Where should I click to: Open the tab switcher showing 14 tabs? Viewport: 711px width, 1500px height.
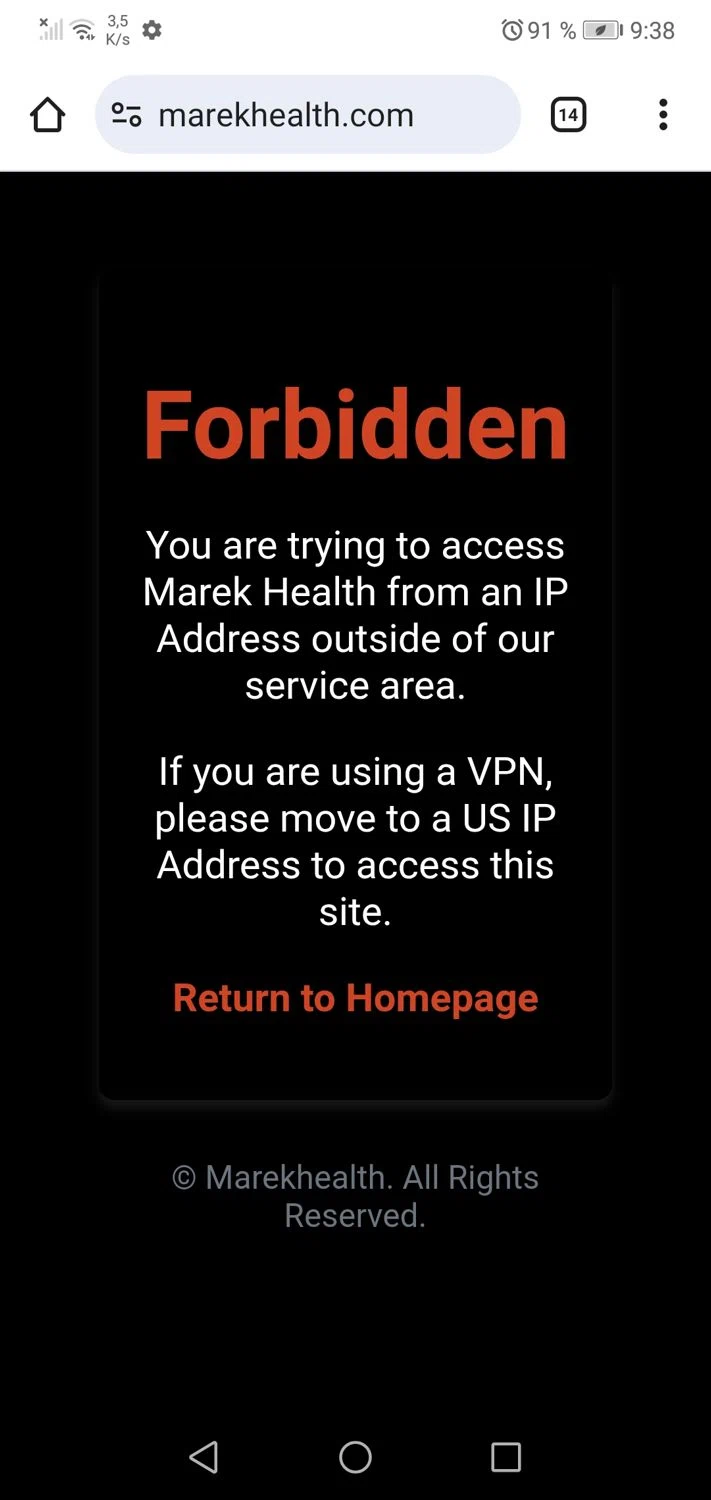coord(568,115)
